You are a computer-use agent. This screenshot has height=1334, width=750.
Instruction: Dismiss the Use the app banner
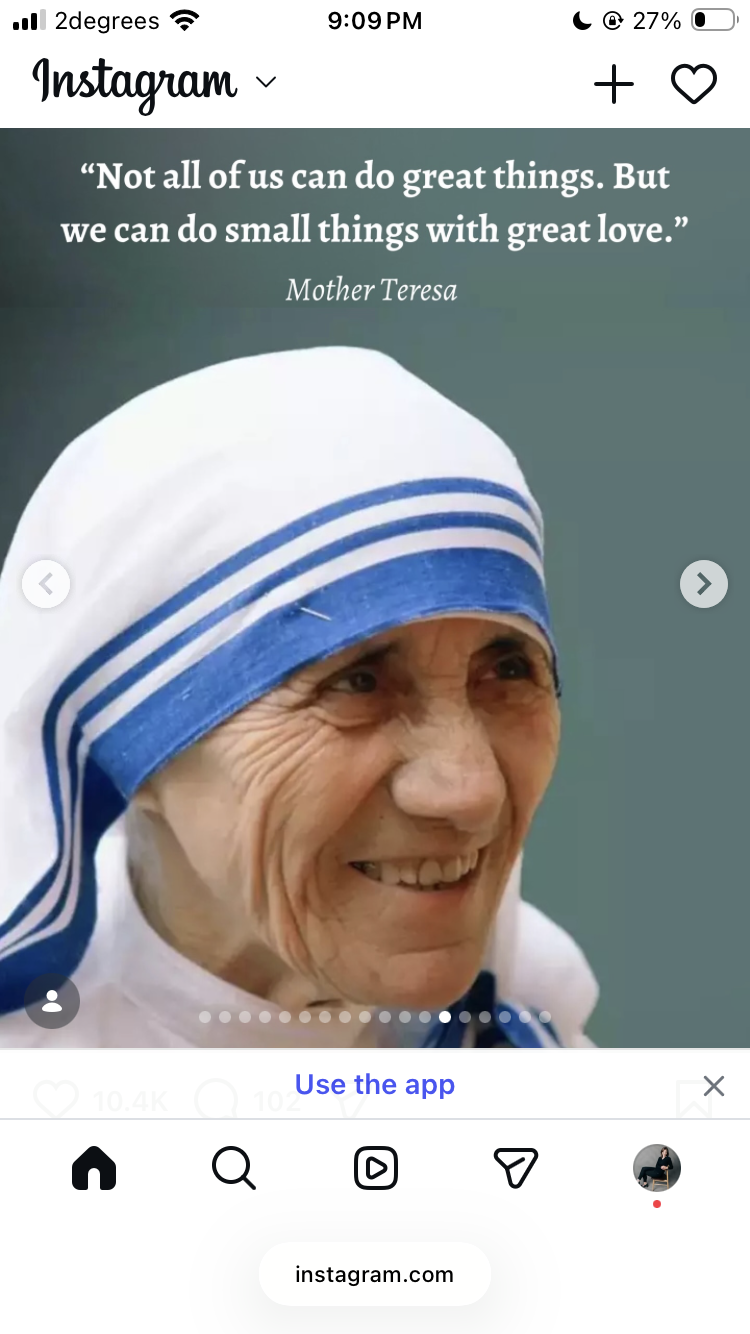(x=713, y=1086)
